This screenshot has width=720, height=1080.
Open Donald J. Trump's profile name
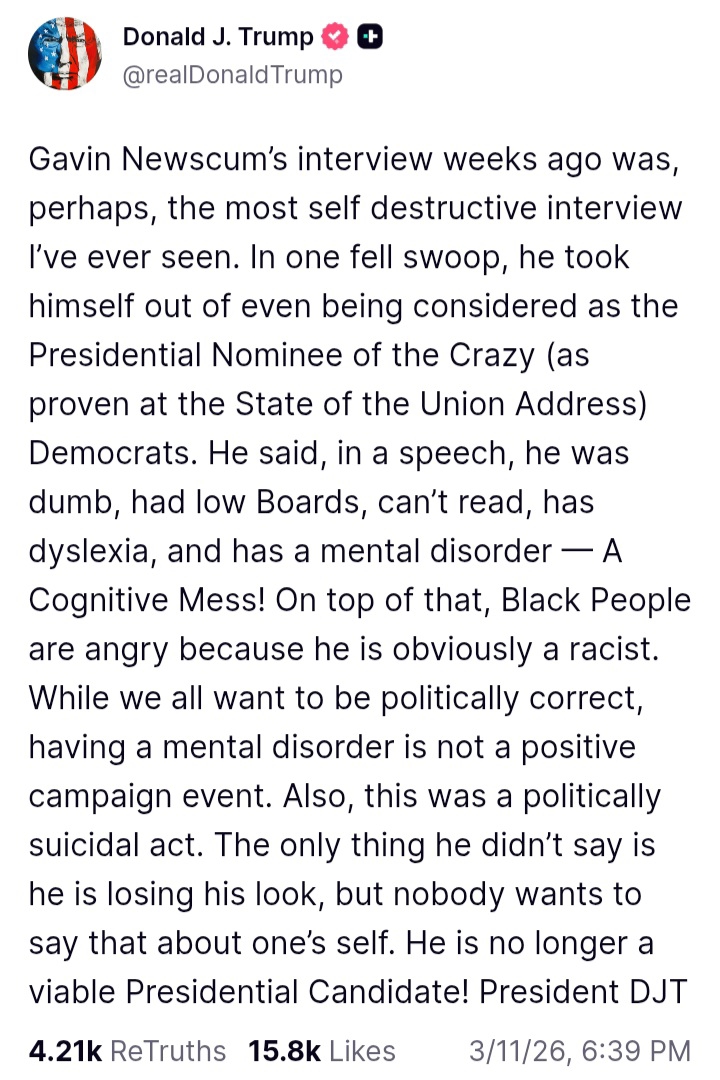coord(217,38)
